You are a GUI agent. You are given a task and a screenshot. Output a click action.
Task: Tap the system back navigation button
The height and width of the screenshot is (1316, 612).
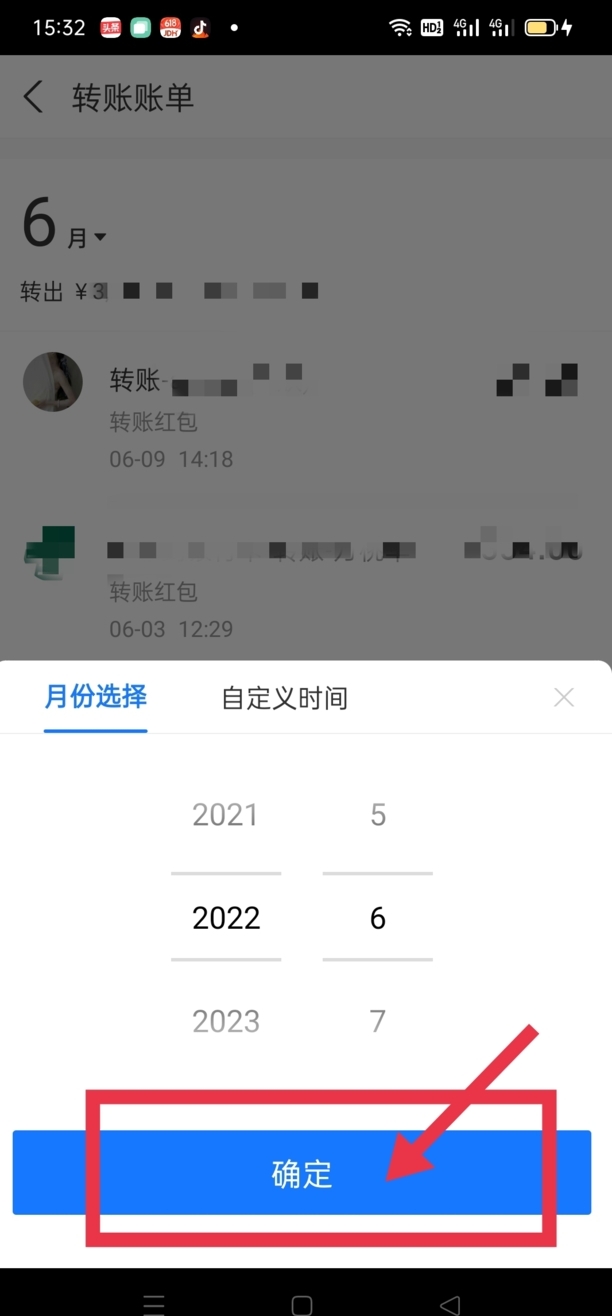click(x=450, y=1305)
